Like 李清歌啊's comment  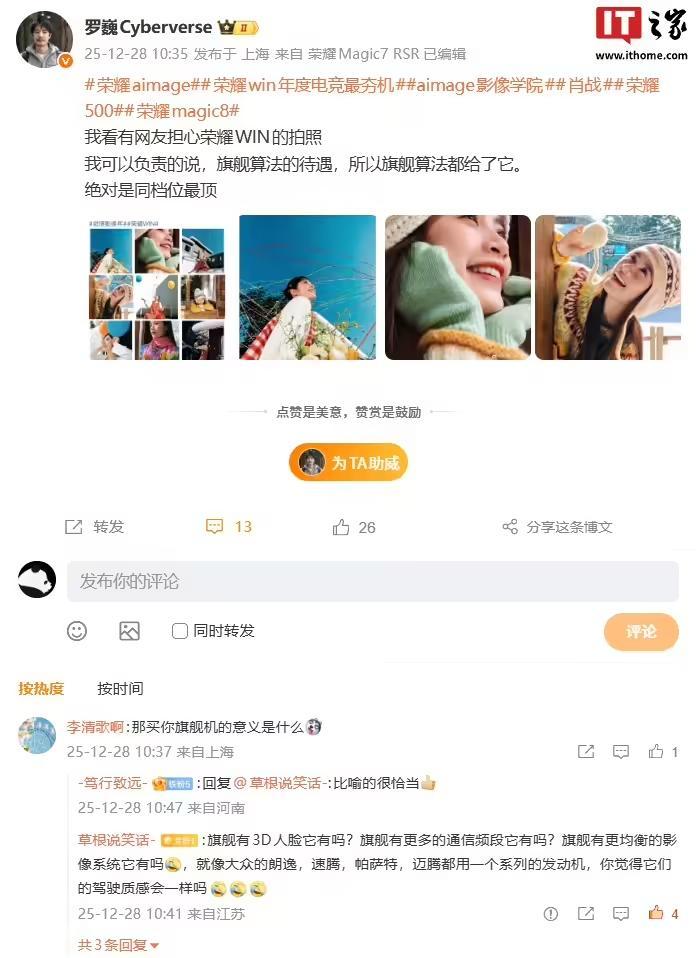click(657, 752)
